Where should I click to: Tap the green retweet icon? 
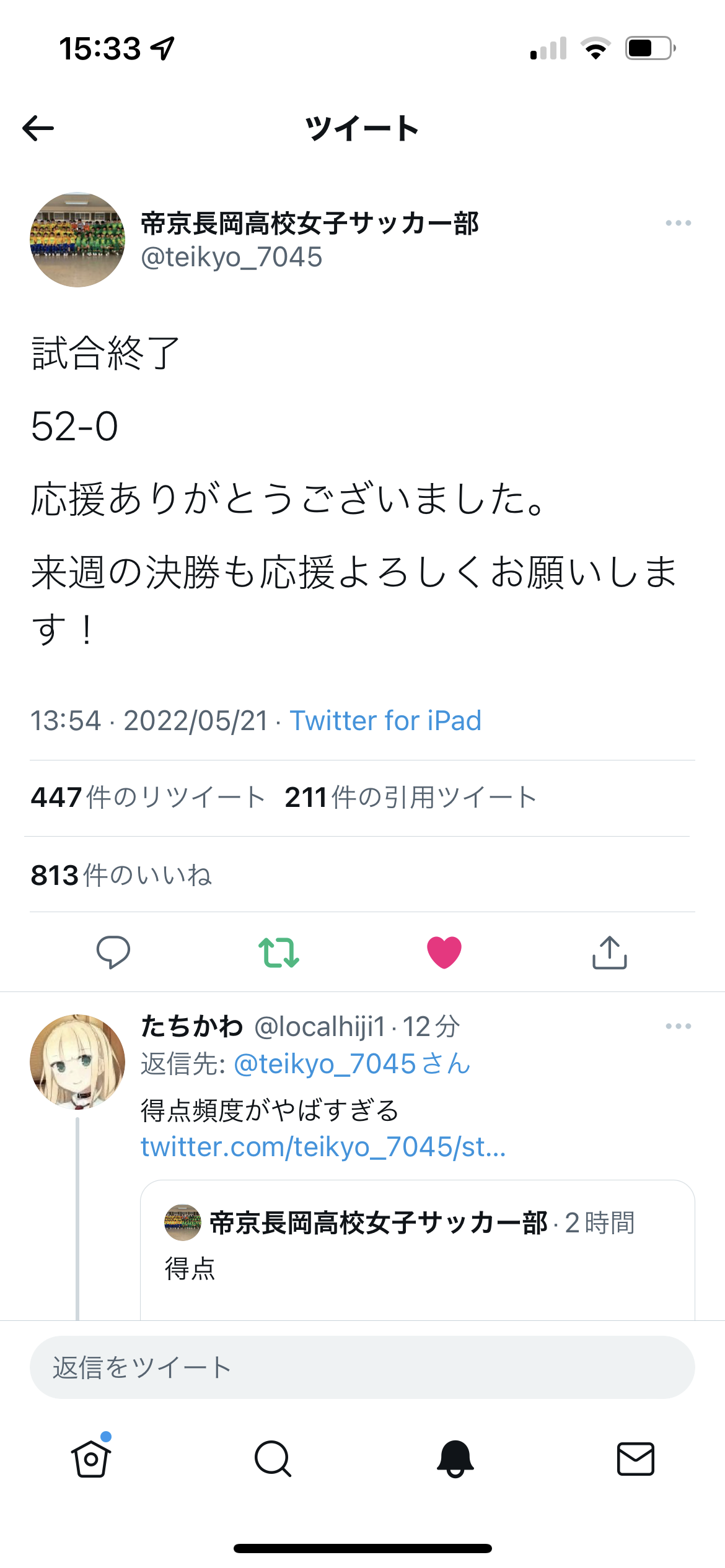[279, 952]
